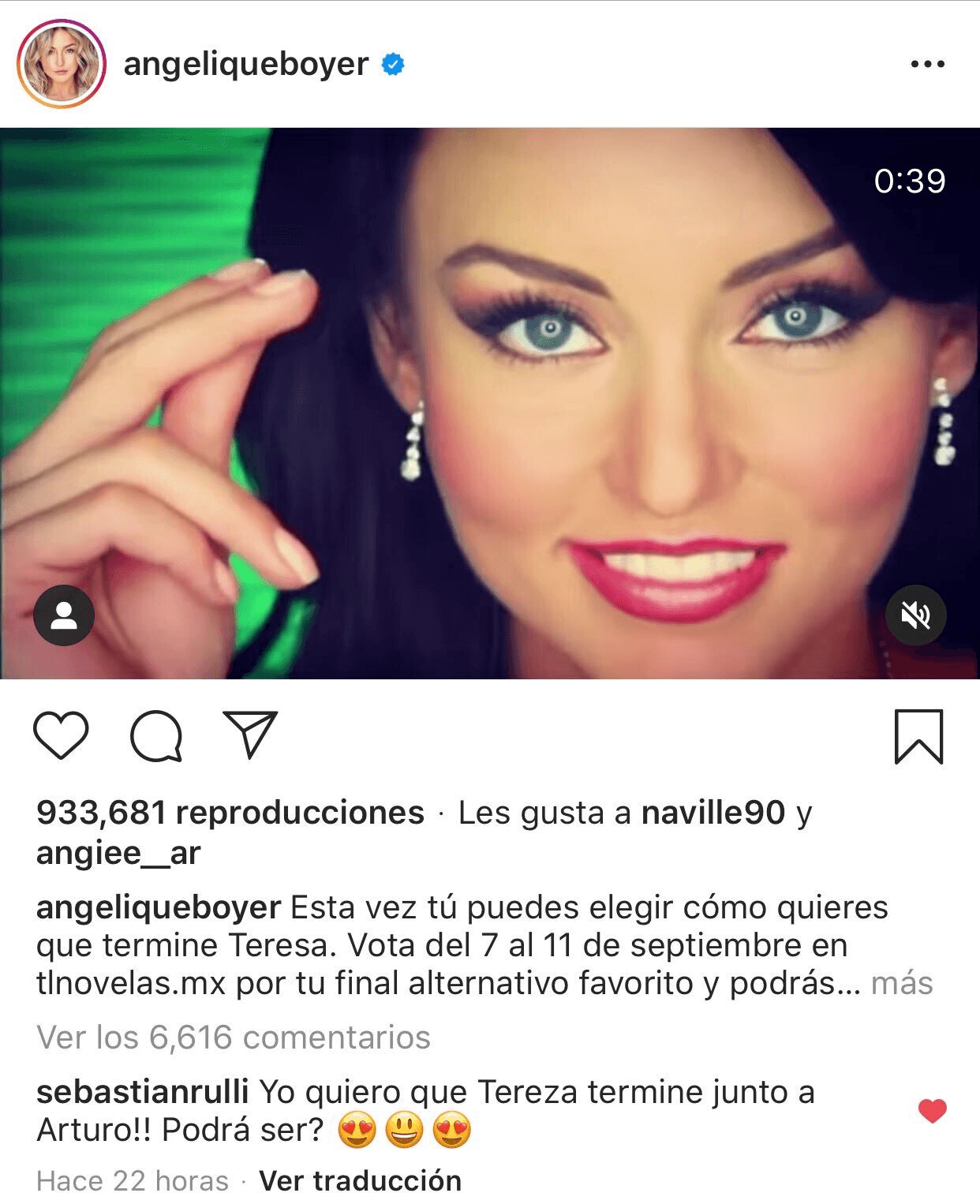Toggle the heart on sebastianrulli's comment

(933, 1112)
